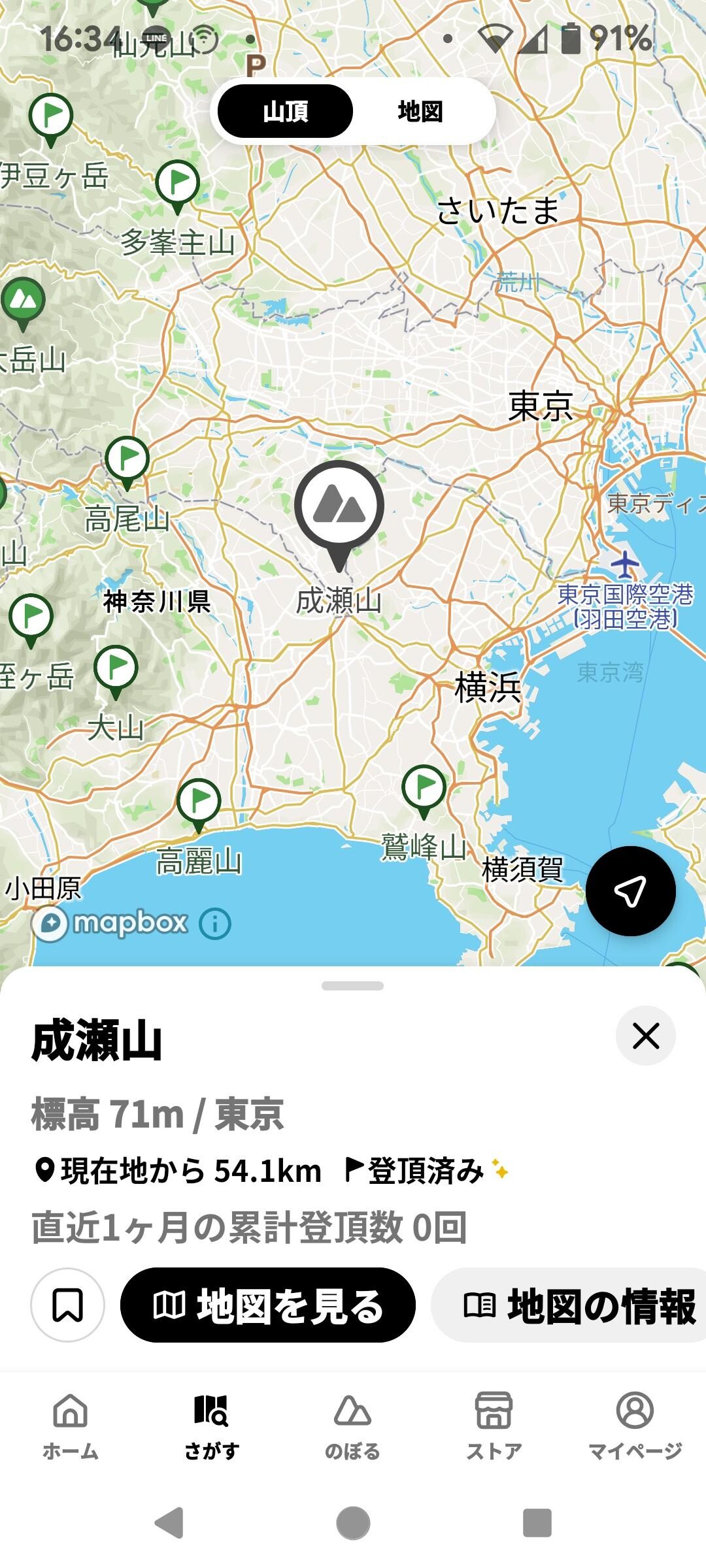Tap the current location arrow button on map
This screenshot has height=1568, width=706.
coord(630,890)
